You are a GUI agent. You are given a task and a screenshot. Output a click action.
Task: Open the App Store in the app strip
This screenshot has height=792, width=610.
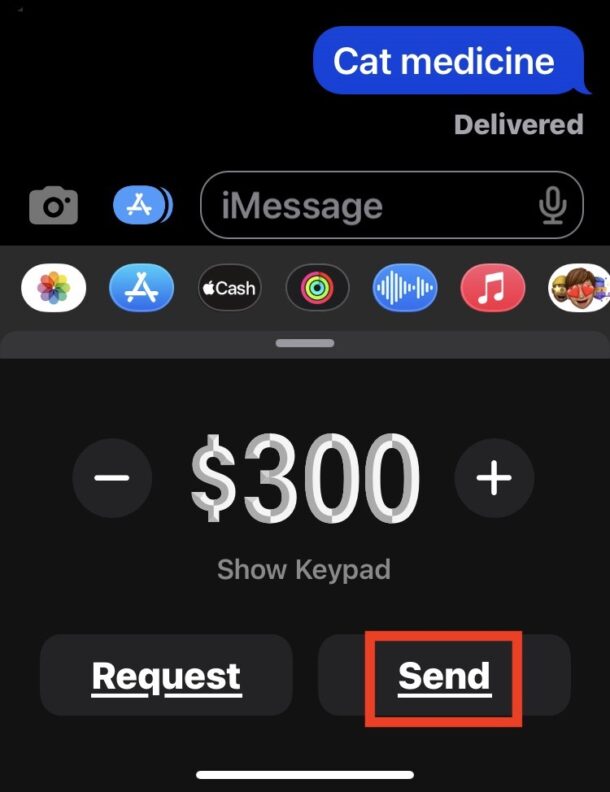click(141, 289)
